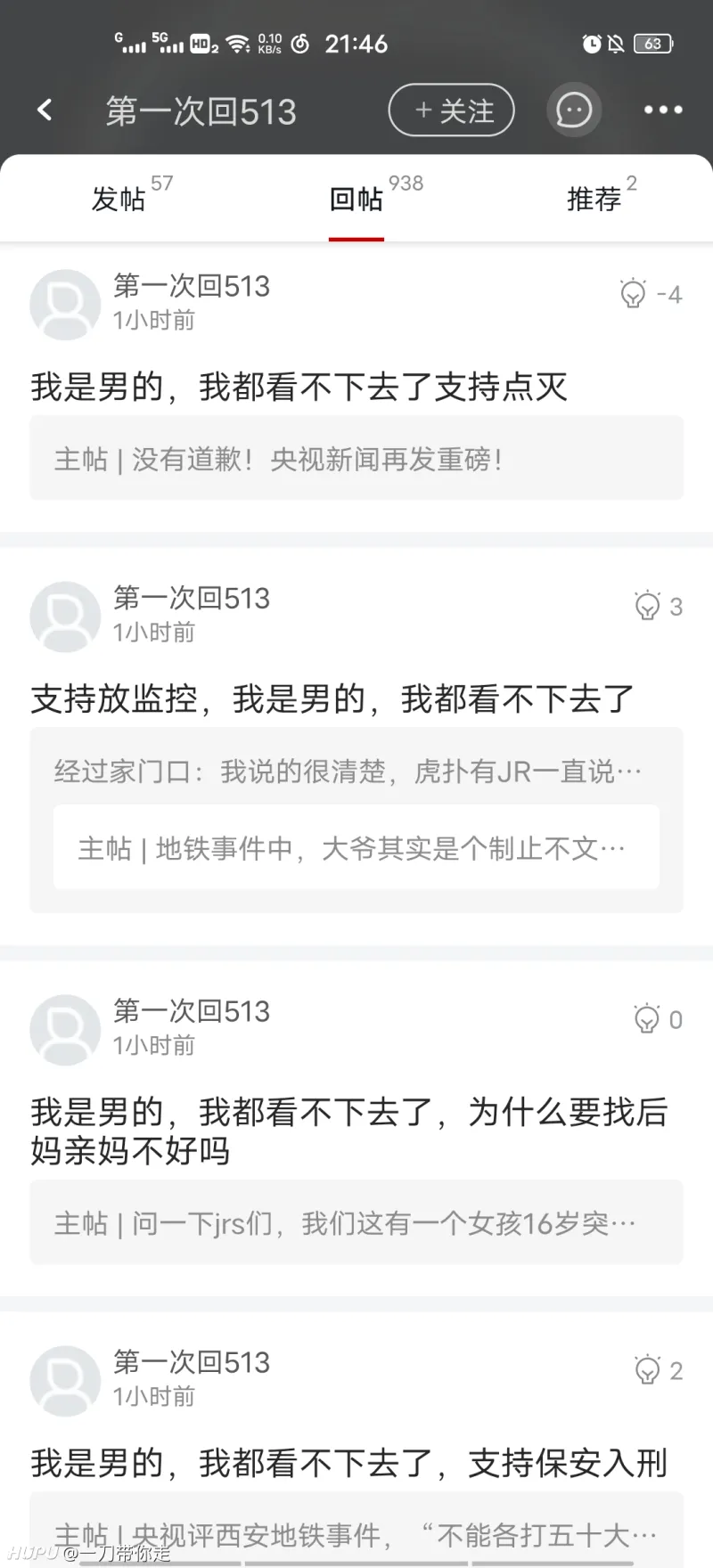The width and height of the screenshot is (713, 1568).
Task: Open the post 没有道歉！央视新闻再发重磅！
Action: [x=356, y=459]
